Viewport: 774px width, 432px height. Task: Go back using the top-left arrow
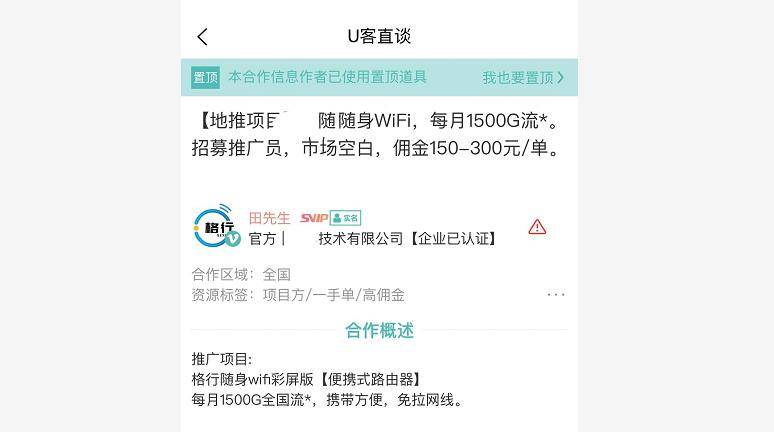(203, 37)
